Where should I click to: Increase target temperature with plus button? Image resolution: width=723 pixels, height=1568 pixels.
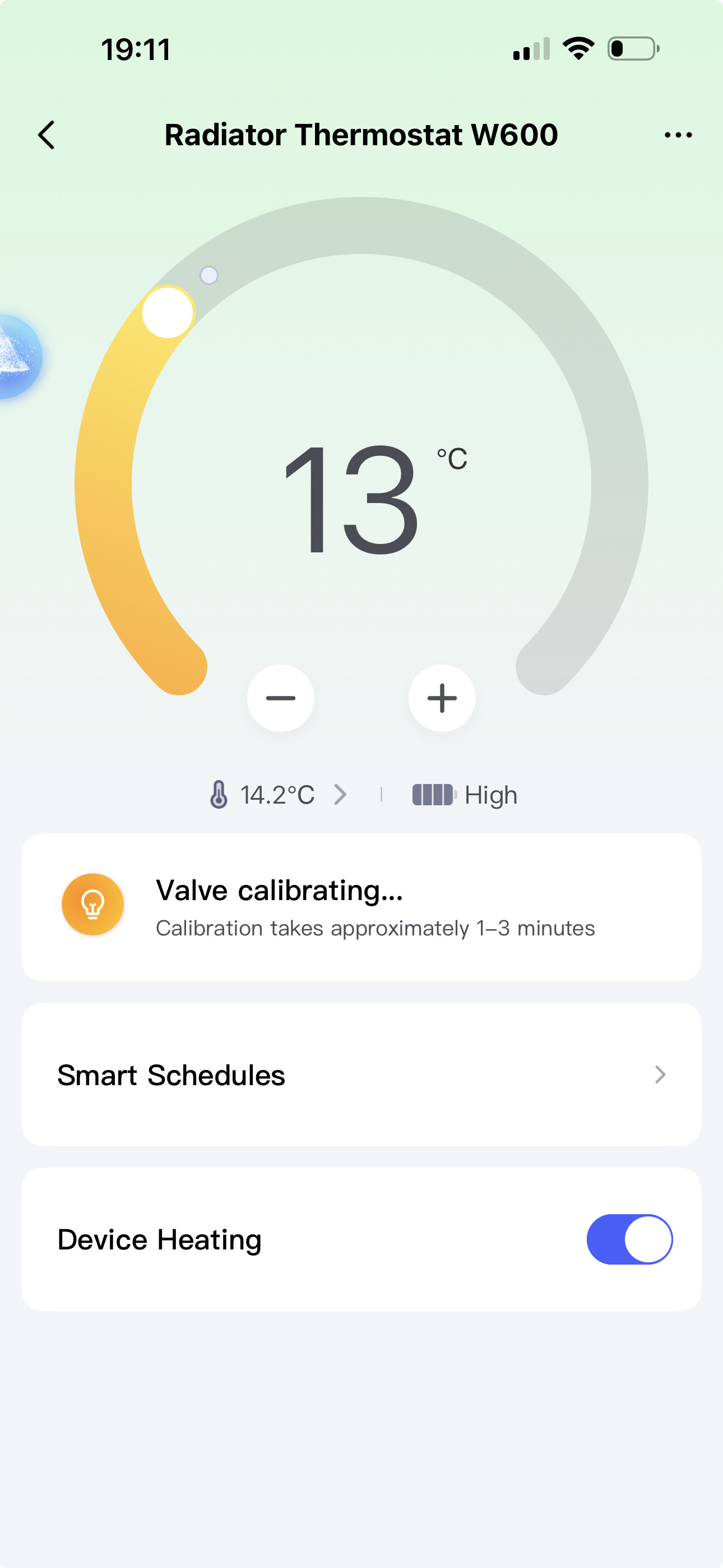coord(442,698)
